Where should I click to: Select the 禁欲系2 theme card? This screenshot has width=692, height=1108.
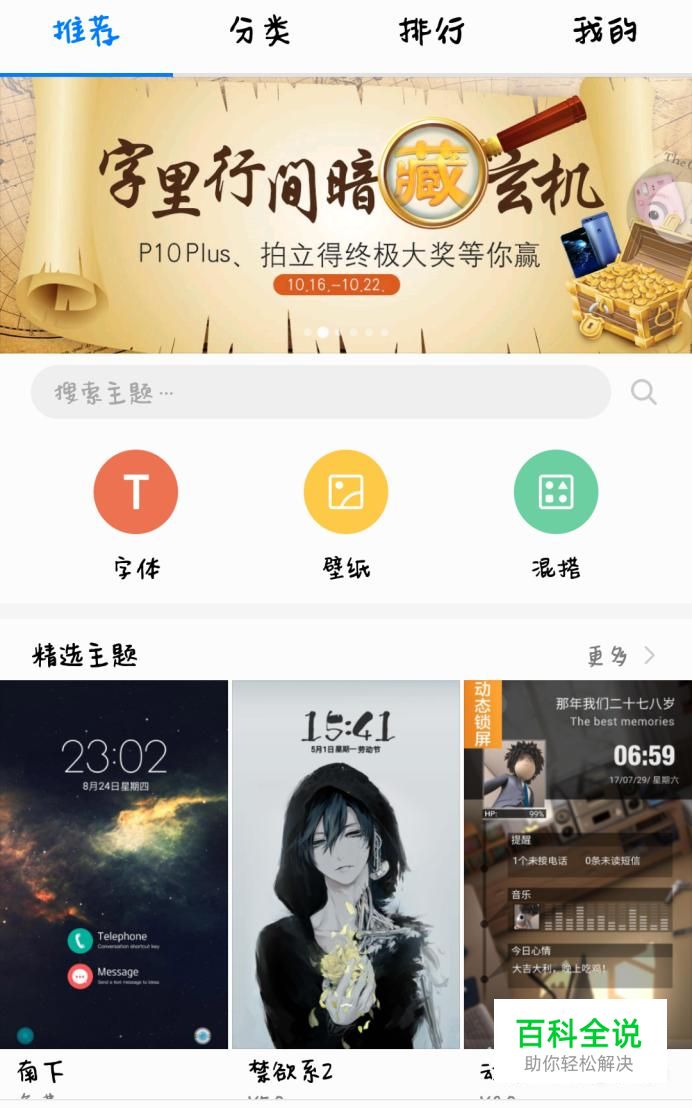[346, 864]
